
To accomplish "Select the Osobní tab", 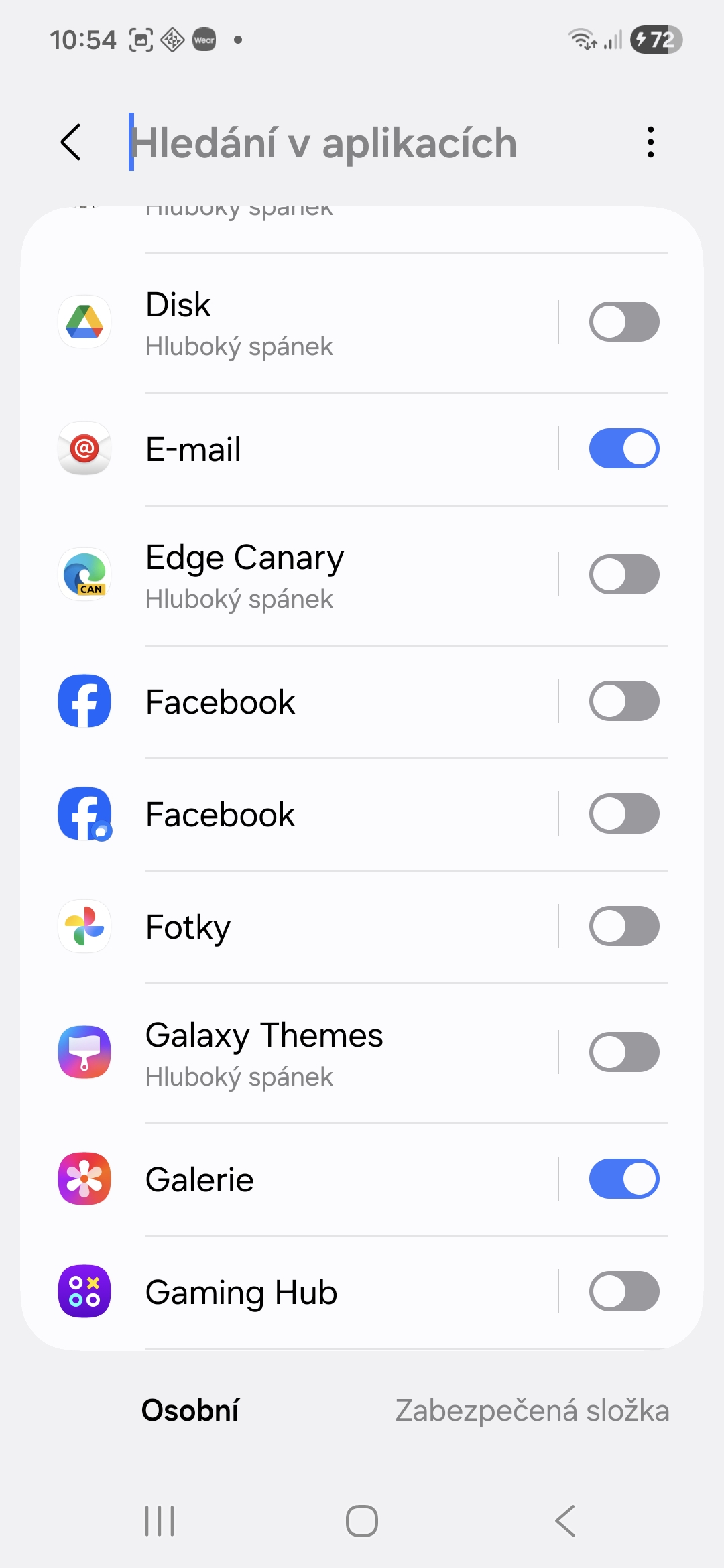I will click(x=190, y=1410).
